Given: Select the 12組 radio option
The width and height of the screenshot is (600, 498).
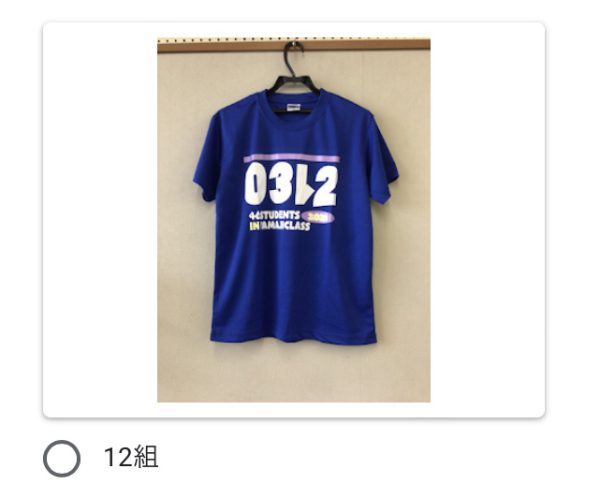Looking at the screenshot, I should pos(62,458).
